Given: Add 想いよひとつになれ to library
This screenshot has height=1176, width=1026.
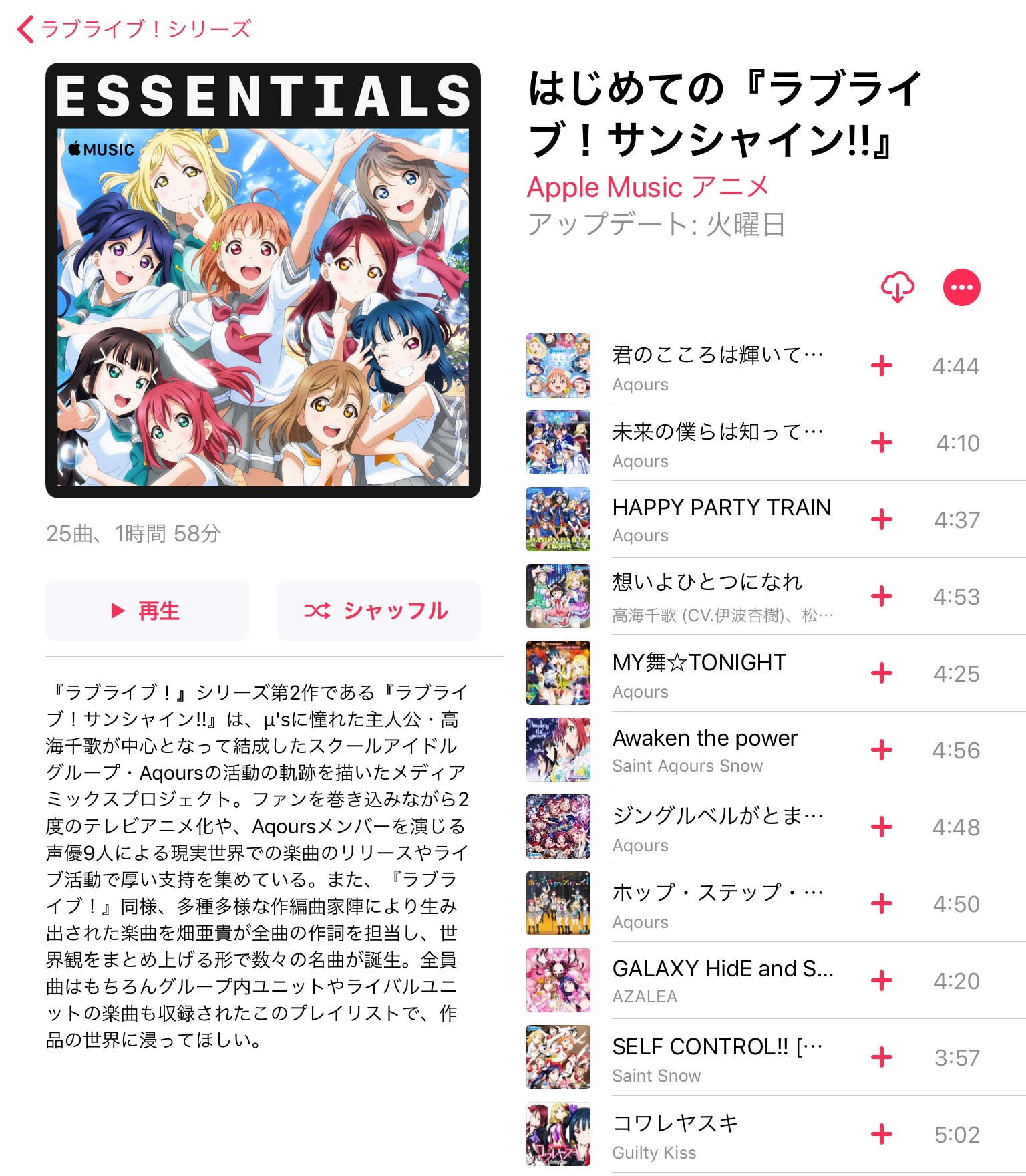Looking at the screenshot, I should [882, 596].
